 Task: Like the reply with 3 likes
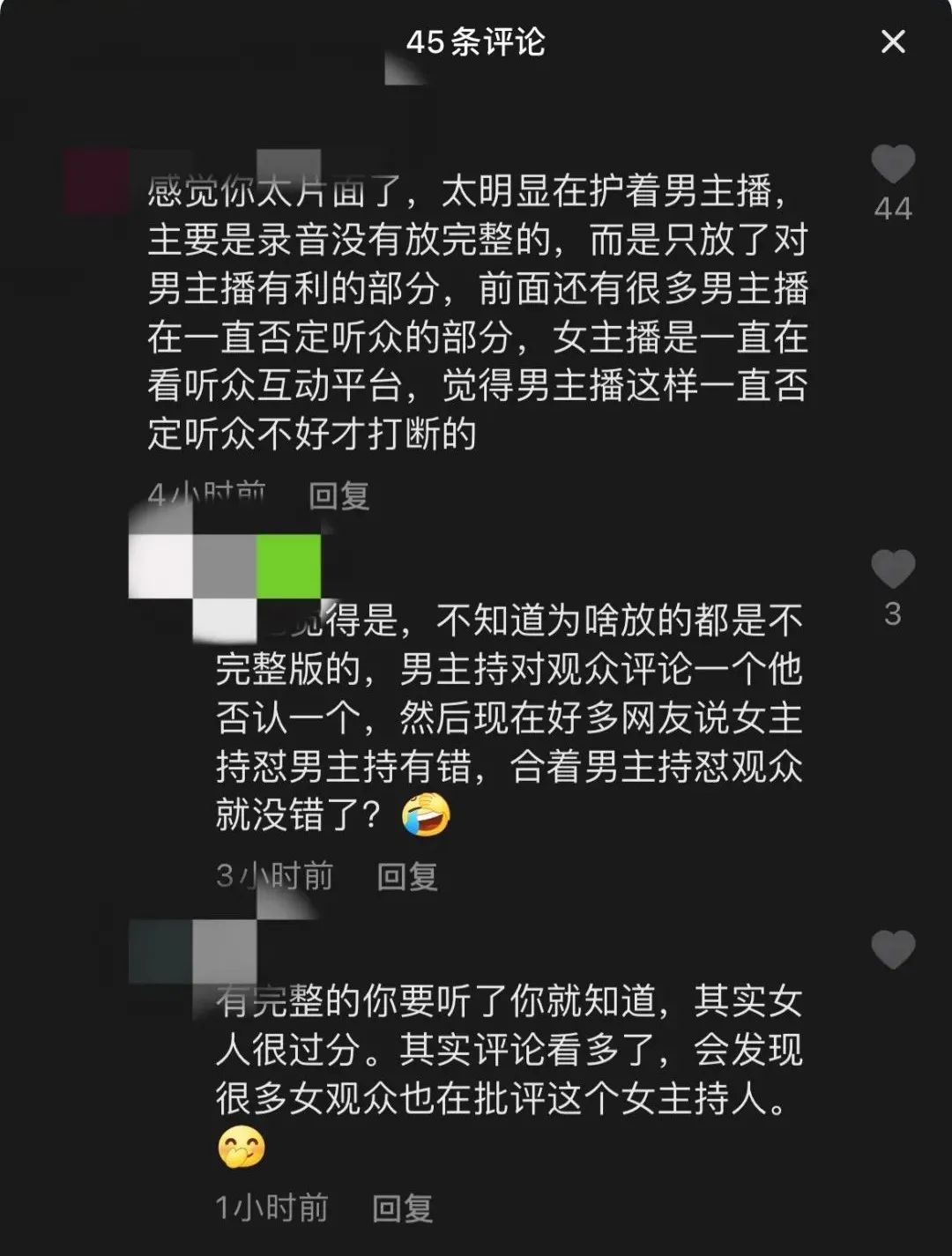893,569
